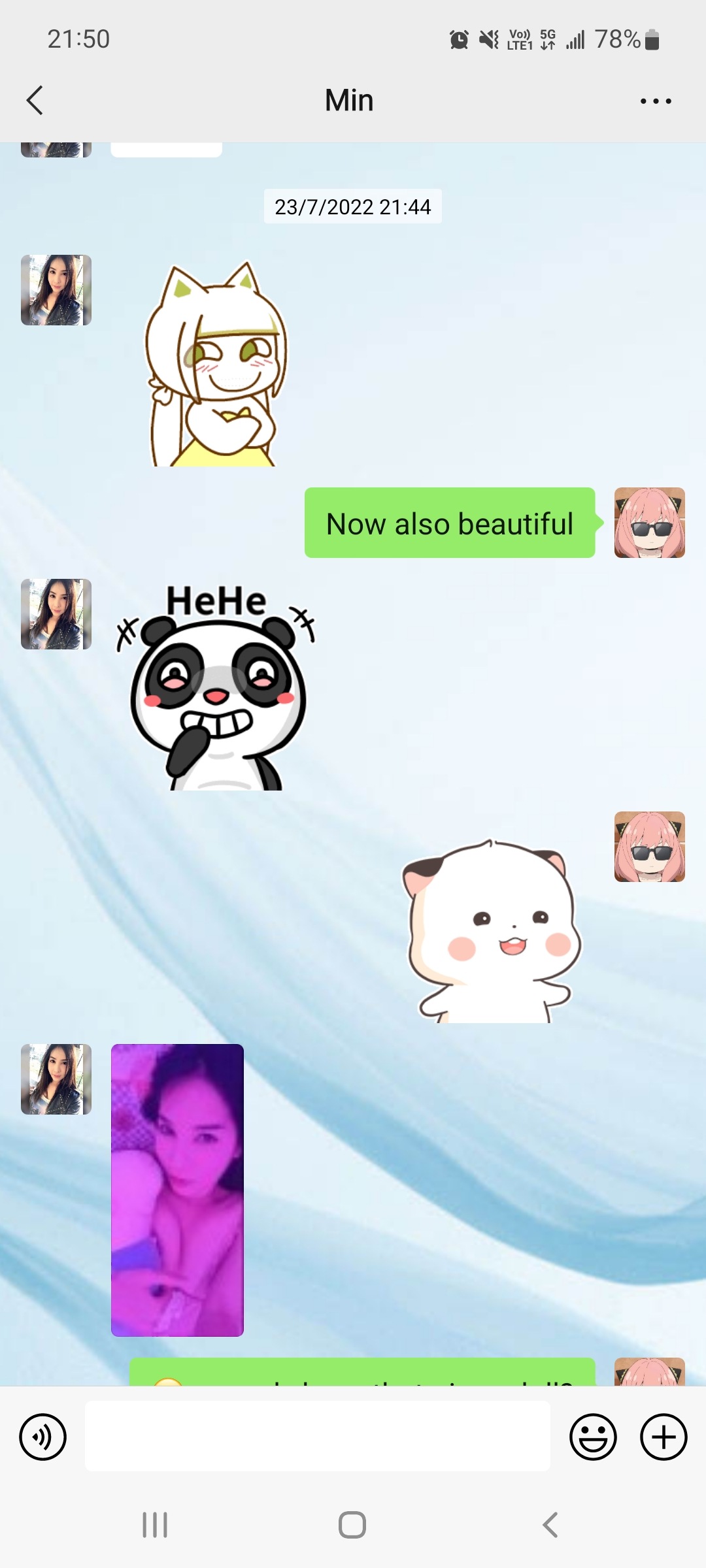The image size is (706, 1568).
Task: Open Min's avatar beside the cat-girl sticker
Action: (56, 290)
